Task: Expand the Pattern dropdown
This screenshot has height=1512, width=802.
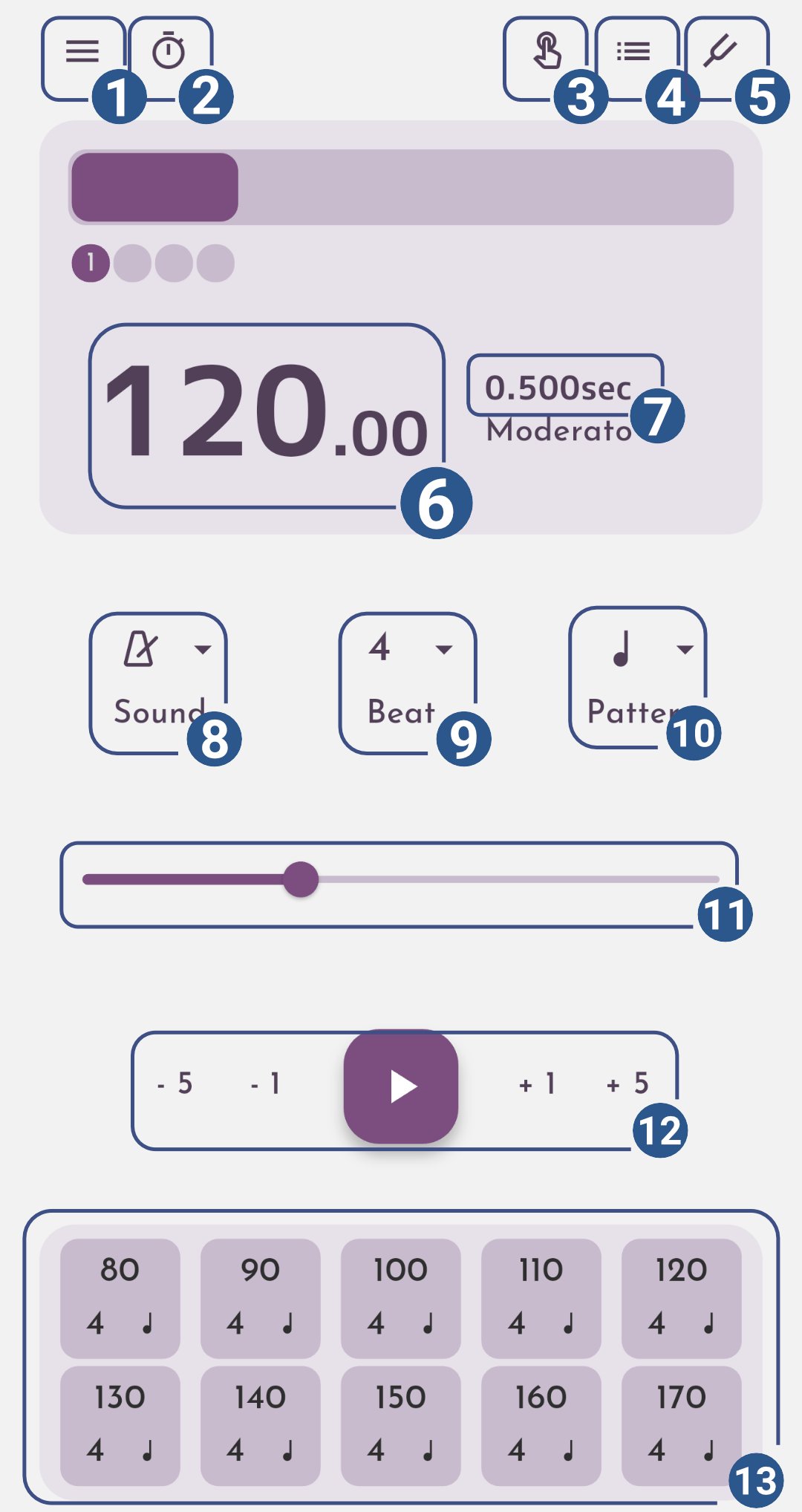Action: coord(637,677)
